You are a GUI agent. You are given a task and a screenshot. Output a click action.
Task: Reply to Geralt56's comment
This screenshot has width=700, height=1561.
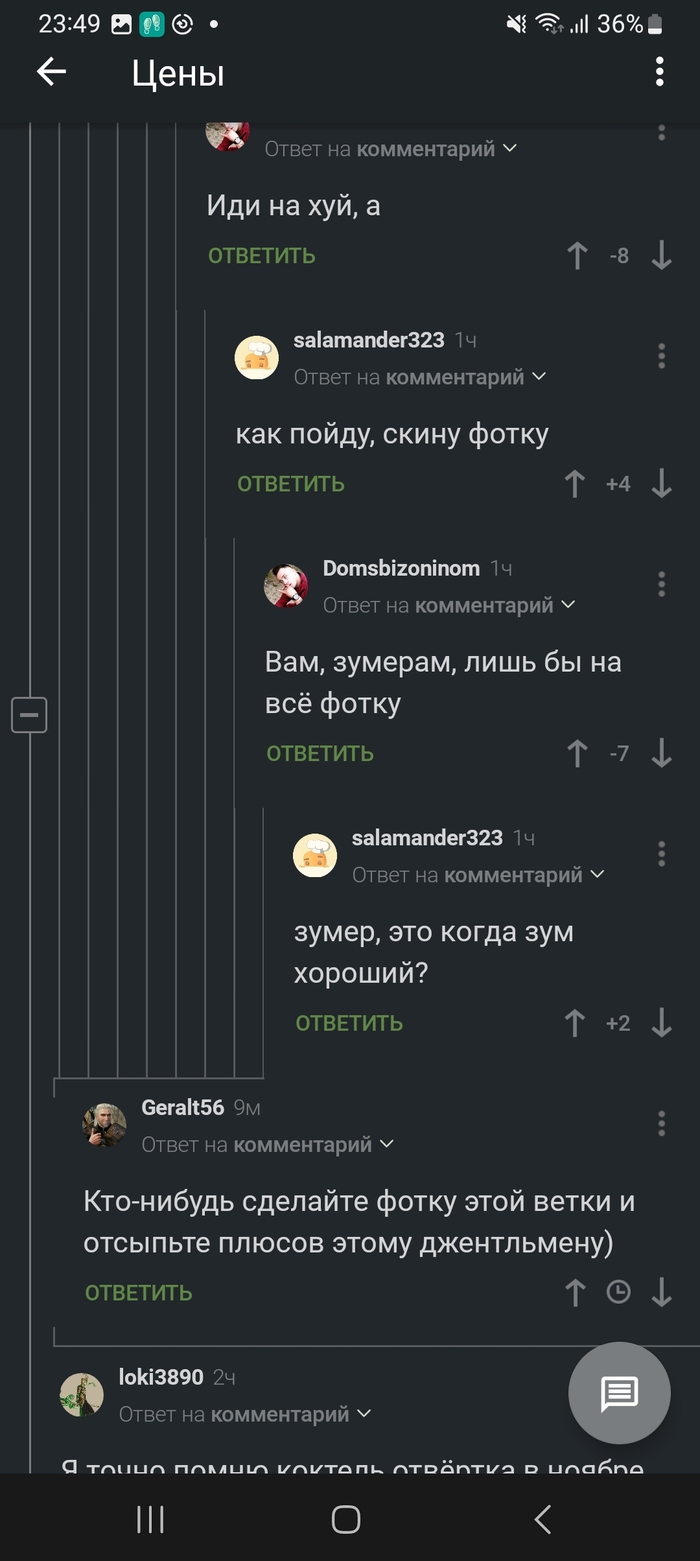coord(138,1293)
